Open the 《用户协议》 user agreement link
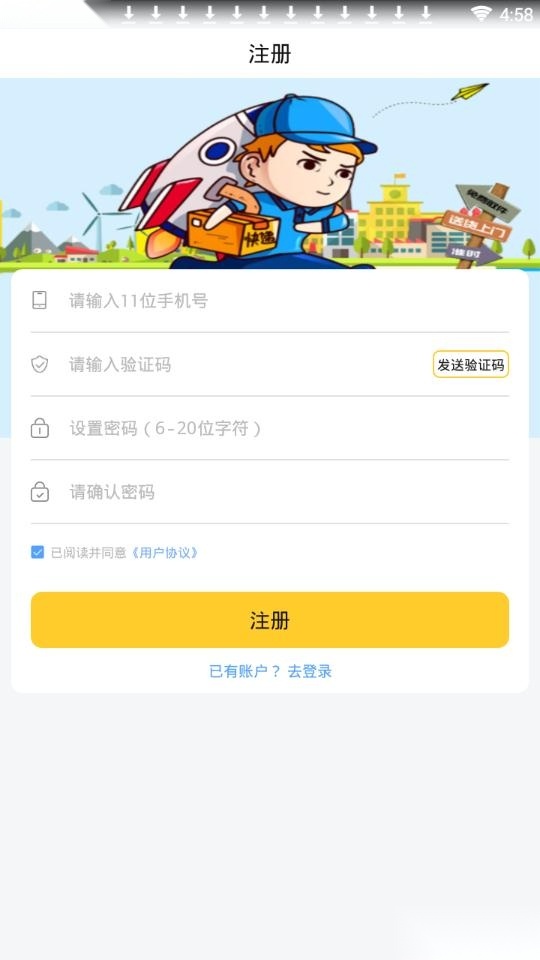This screenshot has height=960, width=540. (x=165, y=553)
